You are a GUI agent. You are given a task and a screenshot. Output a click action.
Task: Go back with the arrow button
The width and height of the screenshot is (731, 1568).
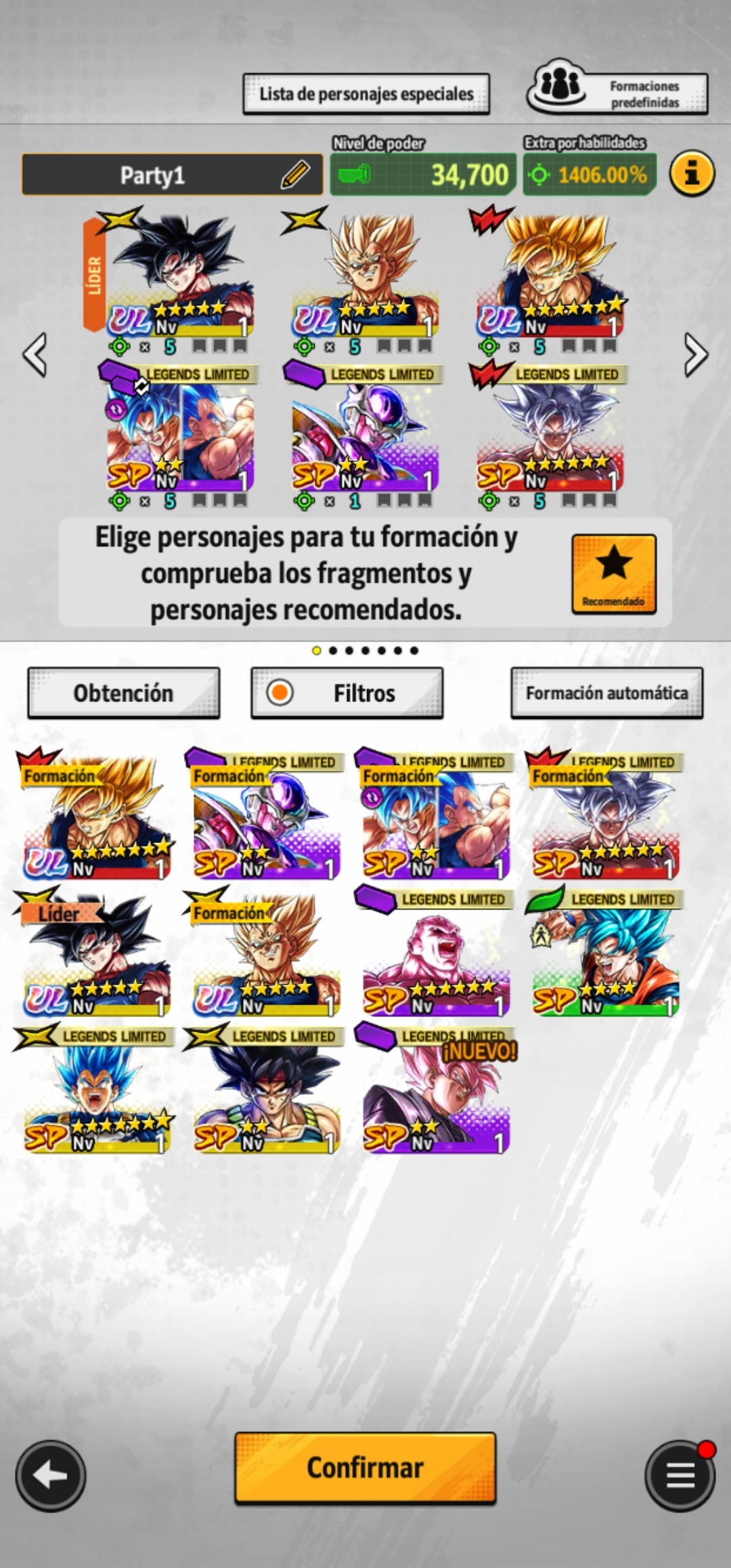point(51,1476)
